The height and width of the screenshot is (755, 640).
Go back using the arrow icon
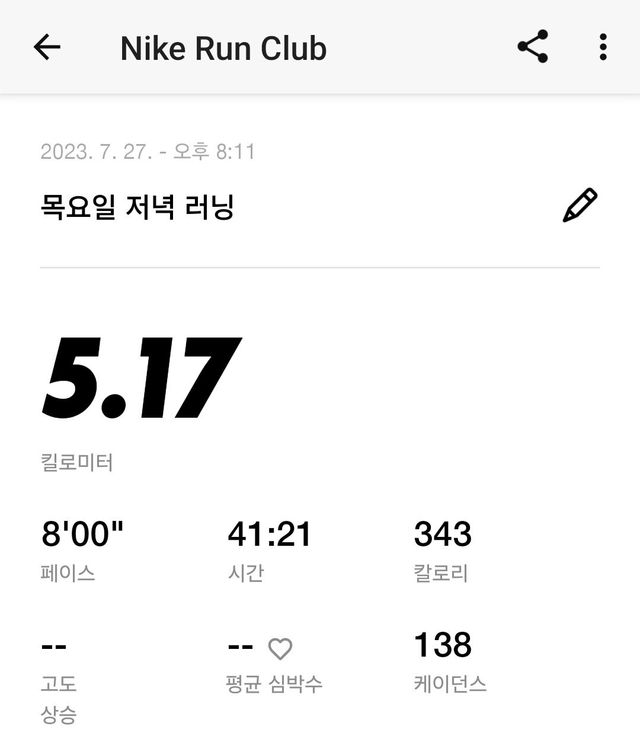(47, 47)
